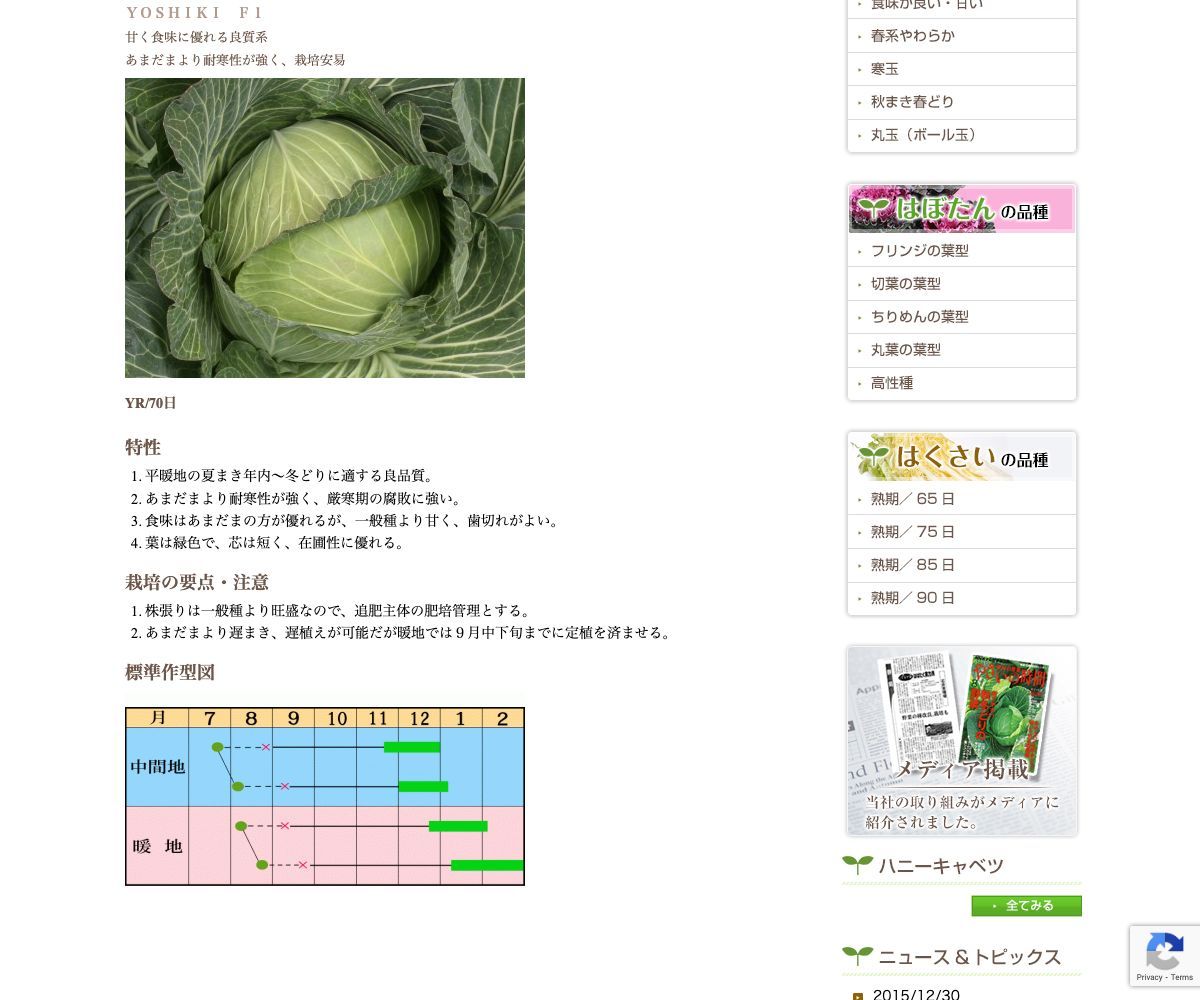Open the メディア掲載 media banner
The width and height of the screenshot is (1200, 1000).
[x=961, y=740]
